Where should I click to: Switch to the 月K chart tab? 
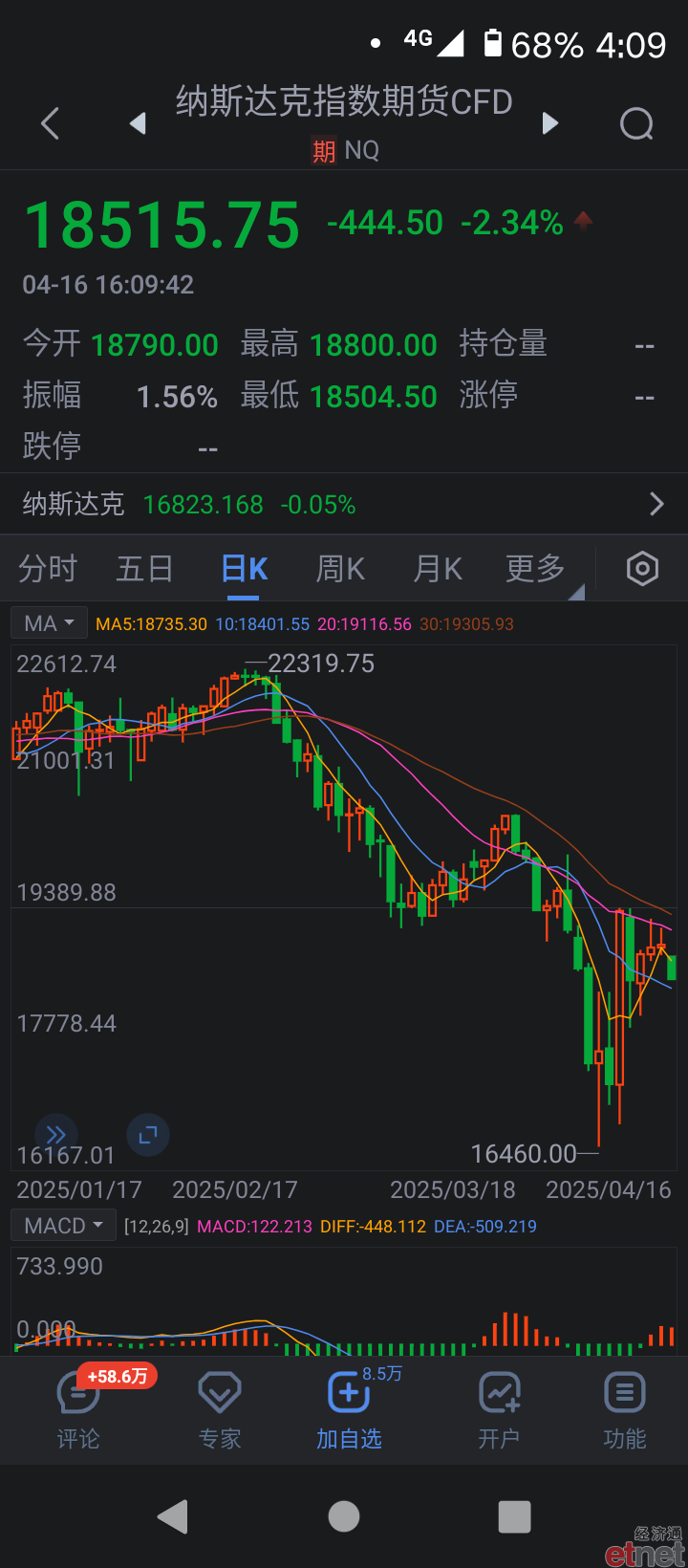pos(438,569)
